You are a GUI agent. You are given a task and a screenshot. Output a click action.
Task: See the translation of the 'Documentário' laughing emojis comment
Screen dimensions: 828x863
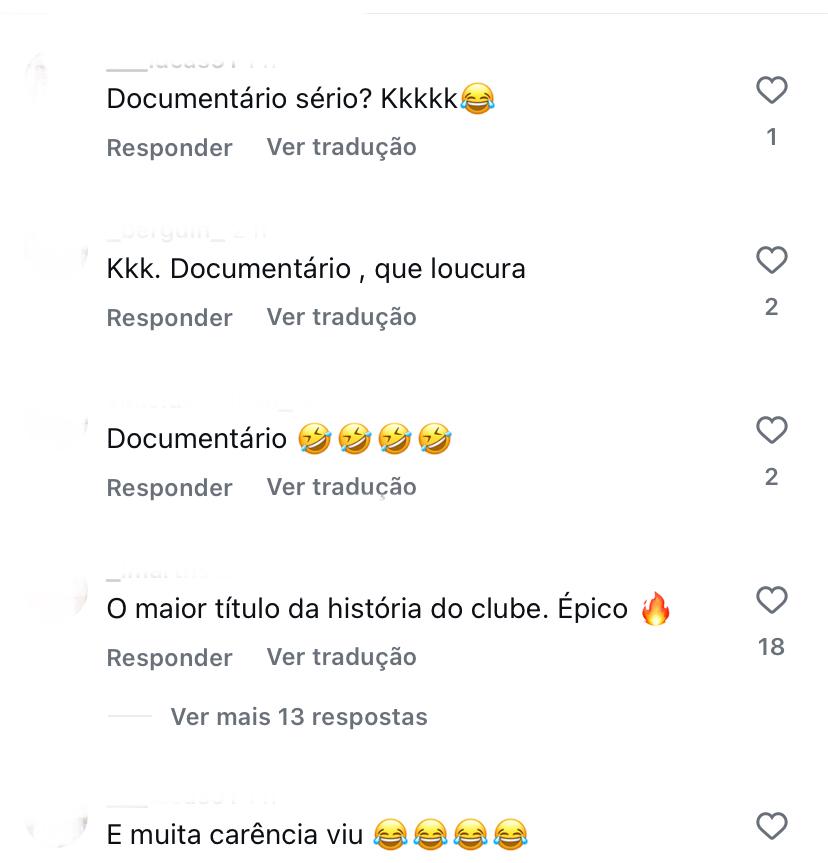pos(341,487)
